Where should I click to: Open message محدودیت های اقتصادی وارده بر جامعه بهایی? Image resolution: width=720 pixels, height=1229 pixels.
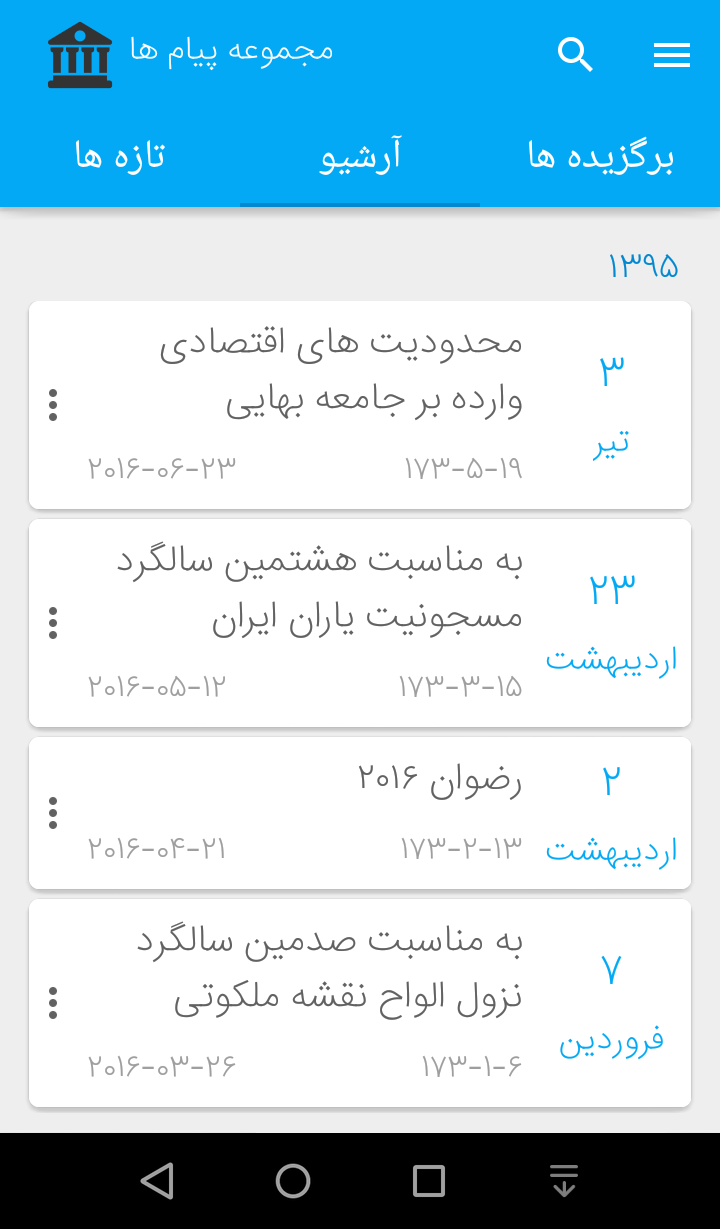pyautogui.click(x=360, y=405)
